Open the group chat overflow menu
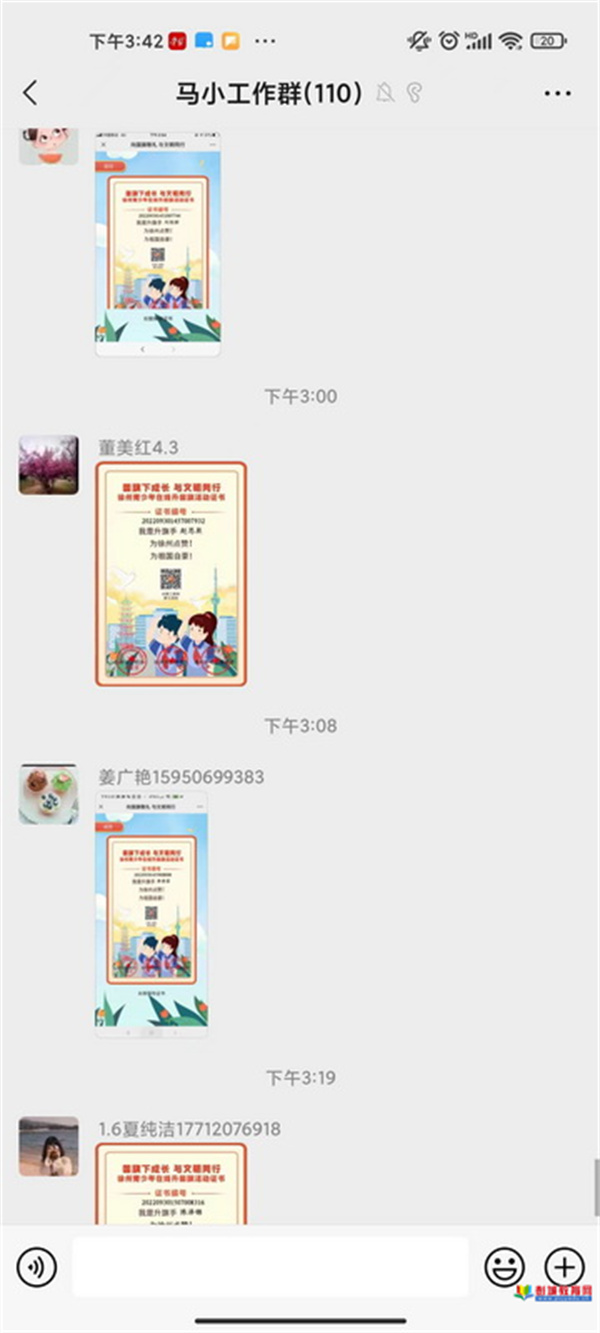The height and width of the screenshot is (1333, 600). coord(557,94)
